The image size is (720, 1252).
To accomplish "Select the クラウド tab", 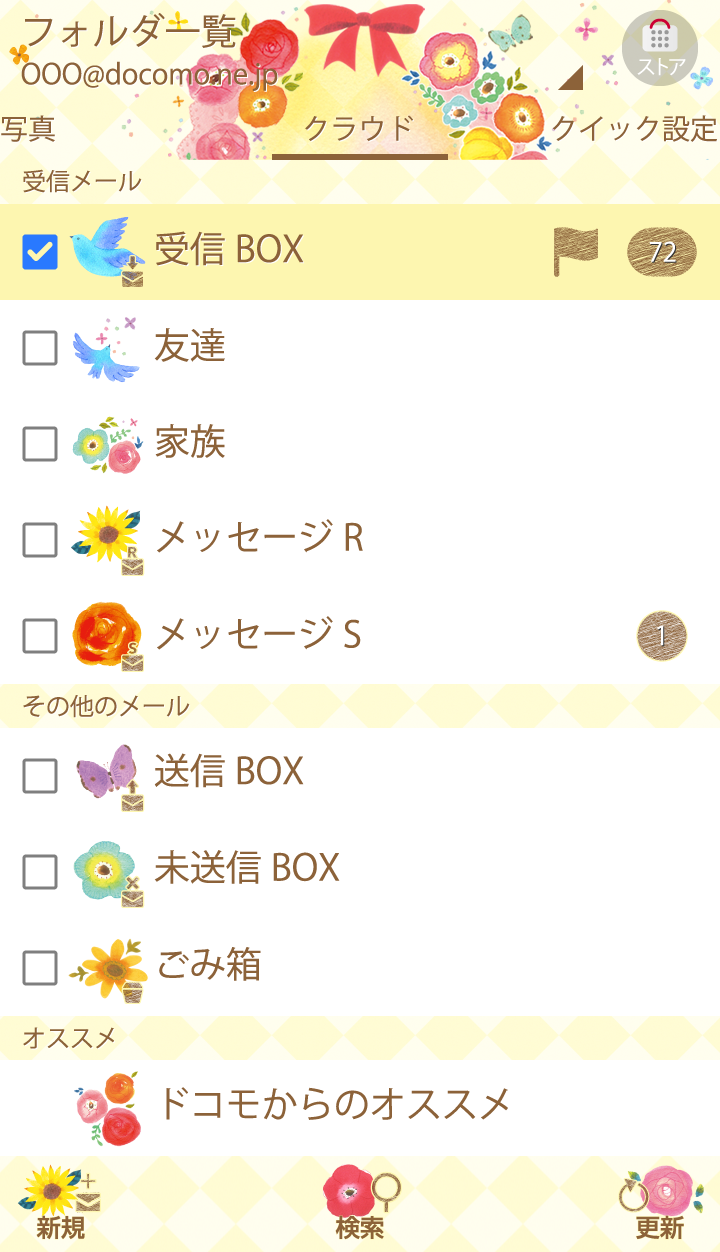I will coord(359,129).
